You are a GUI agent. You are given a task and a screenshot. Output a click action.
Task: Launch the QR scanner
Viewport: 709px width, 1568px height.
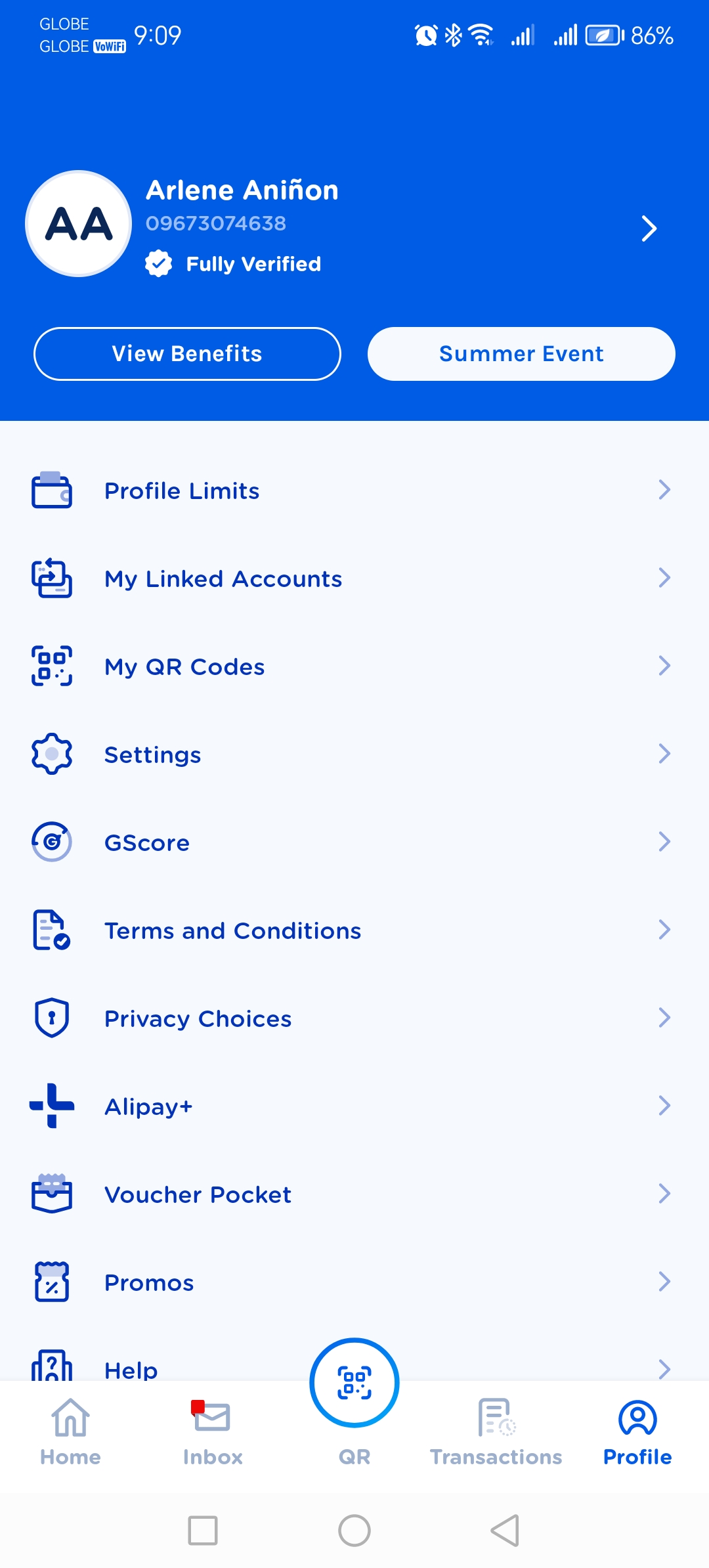[x=354, y=1383]
